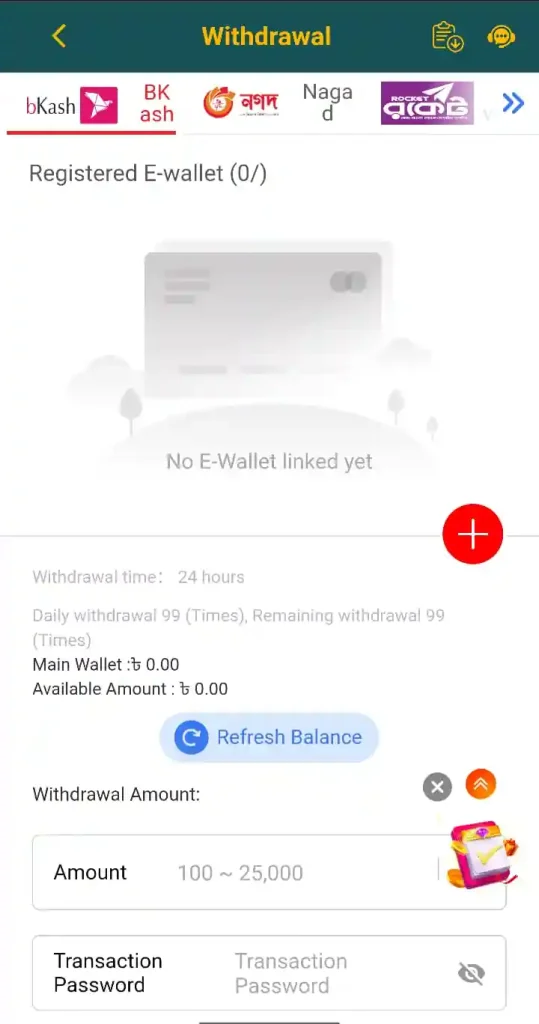Toggle transaction password visibility
This screenshot has width=539, height=1024.
pyautogui.click(x=471, y=974)
